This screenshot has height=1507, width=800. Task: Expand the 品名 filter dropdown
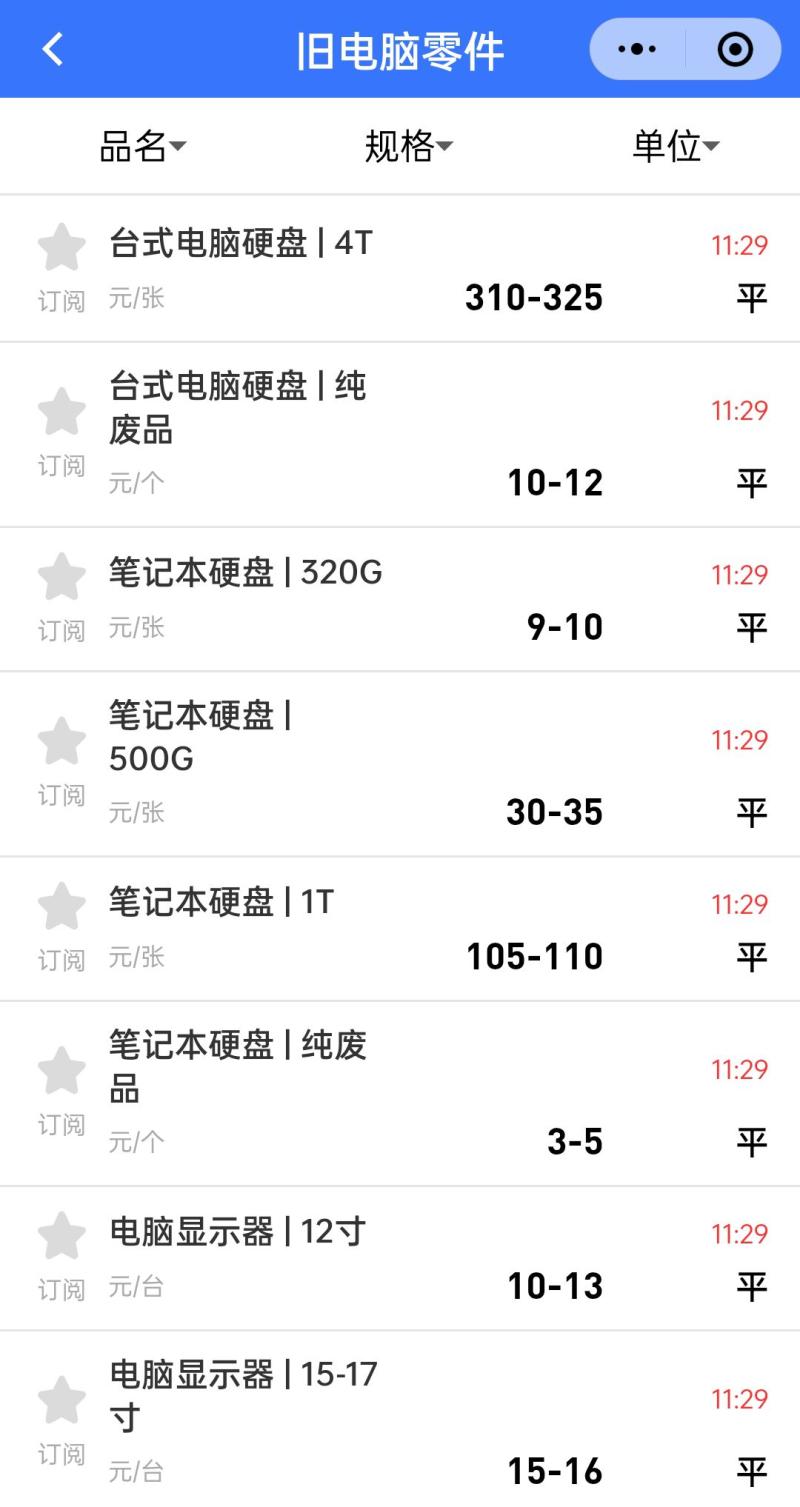(x=142, y=147)
